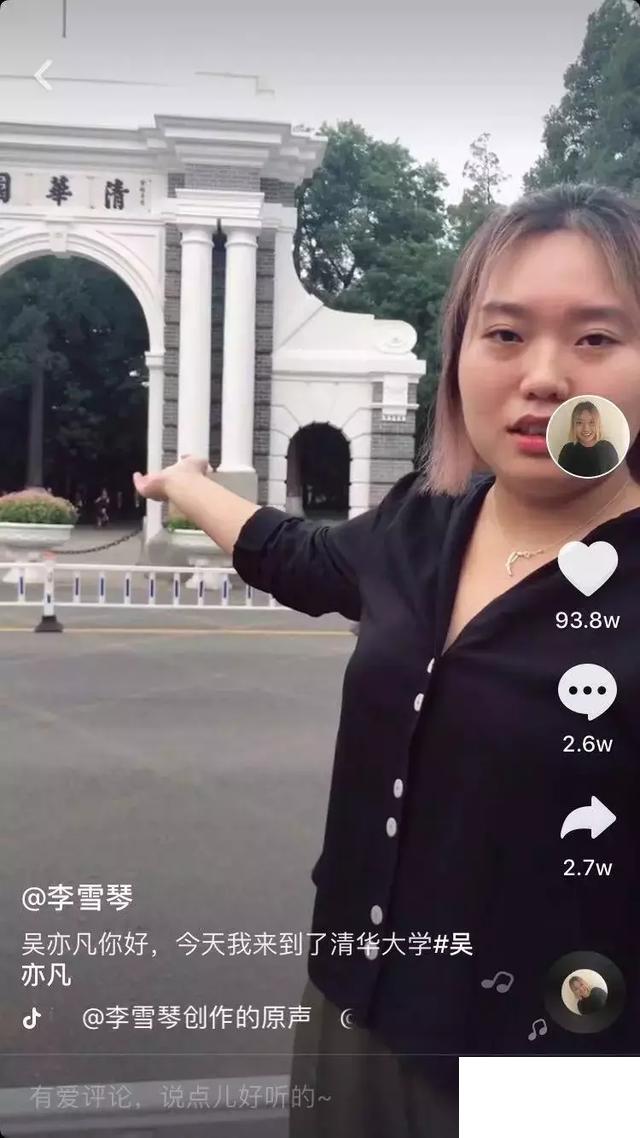Open the creator's round profile avatar
This screenshot has width=640, height=1138.
tap(588, 437)
